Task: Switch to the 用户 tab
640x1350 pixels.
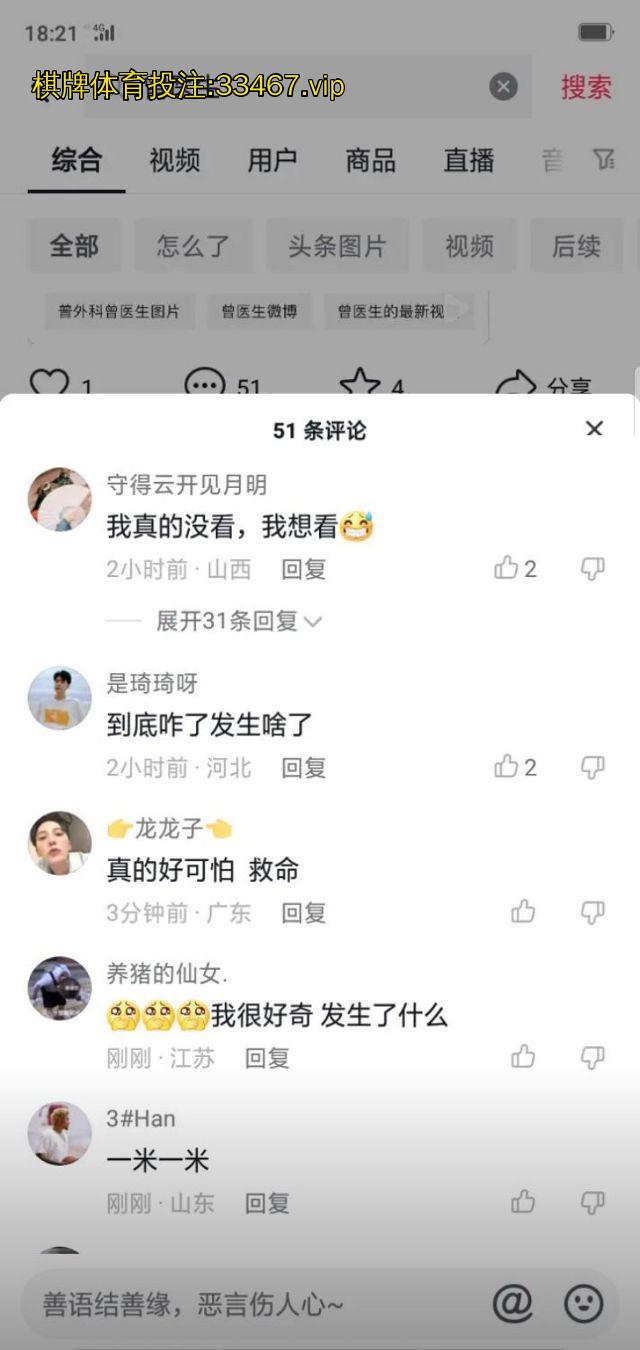Action: pos(272,160)
